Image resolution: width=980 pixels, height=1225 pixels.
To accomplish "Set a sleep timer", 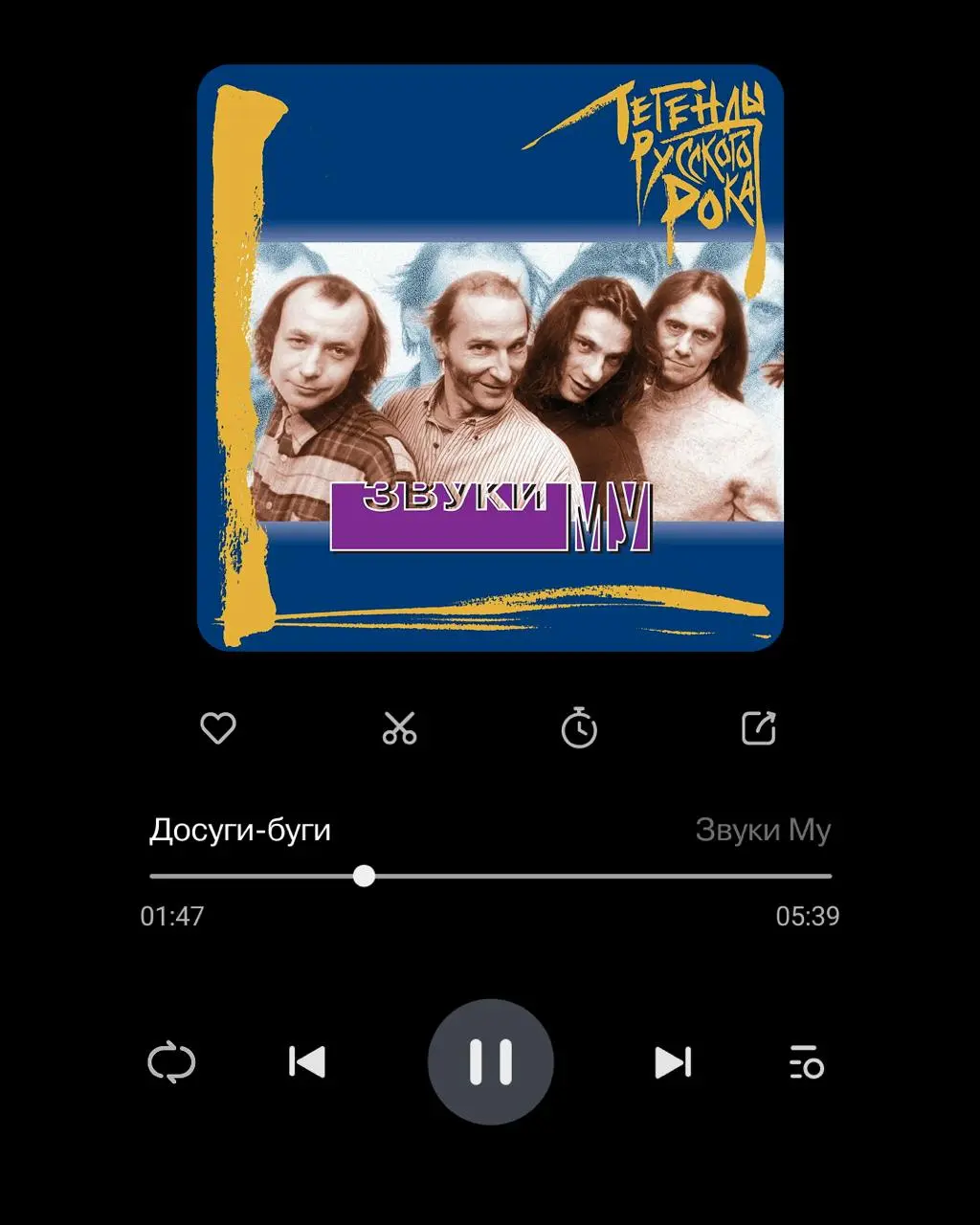I will [579, 729].
